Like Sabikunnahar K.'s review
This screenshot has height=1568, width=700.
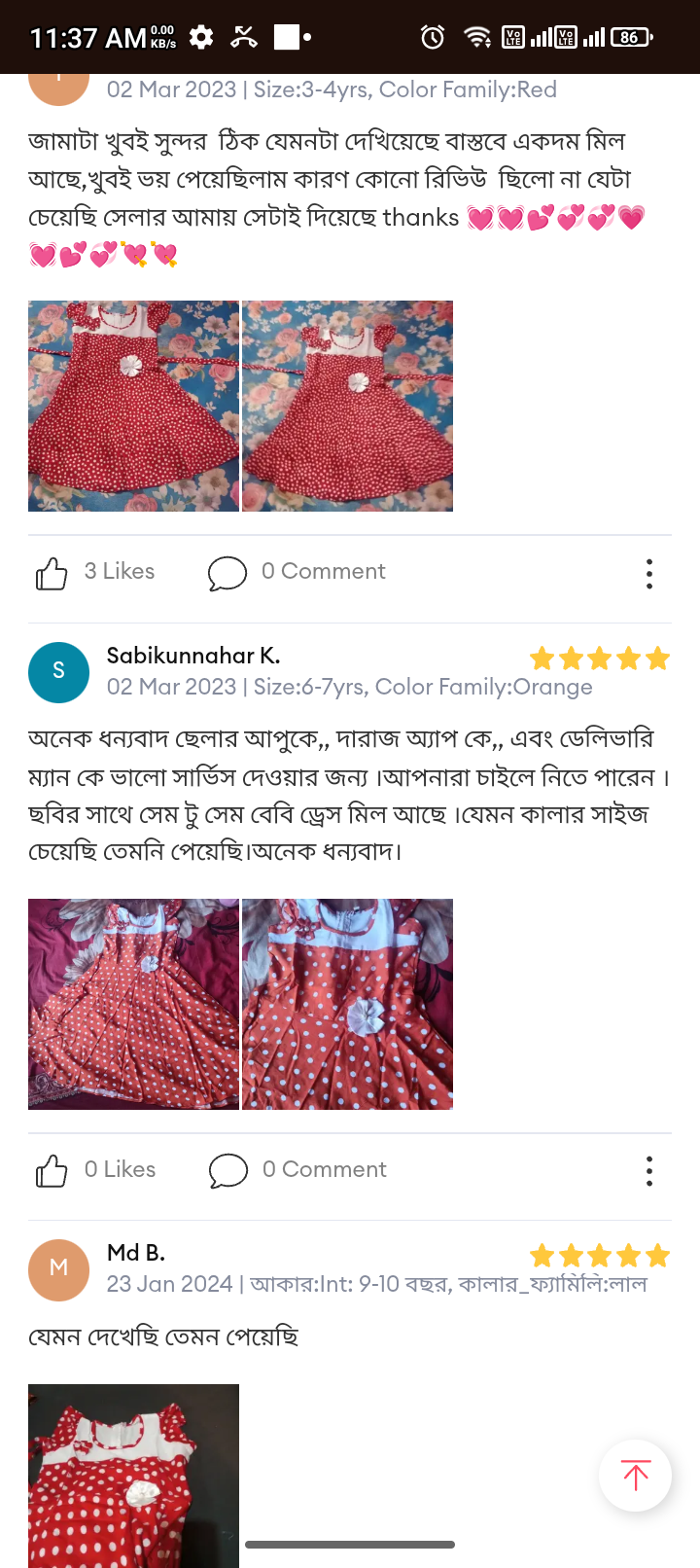point(52,1170)
